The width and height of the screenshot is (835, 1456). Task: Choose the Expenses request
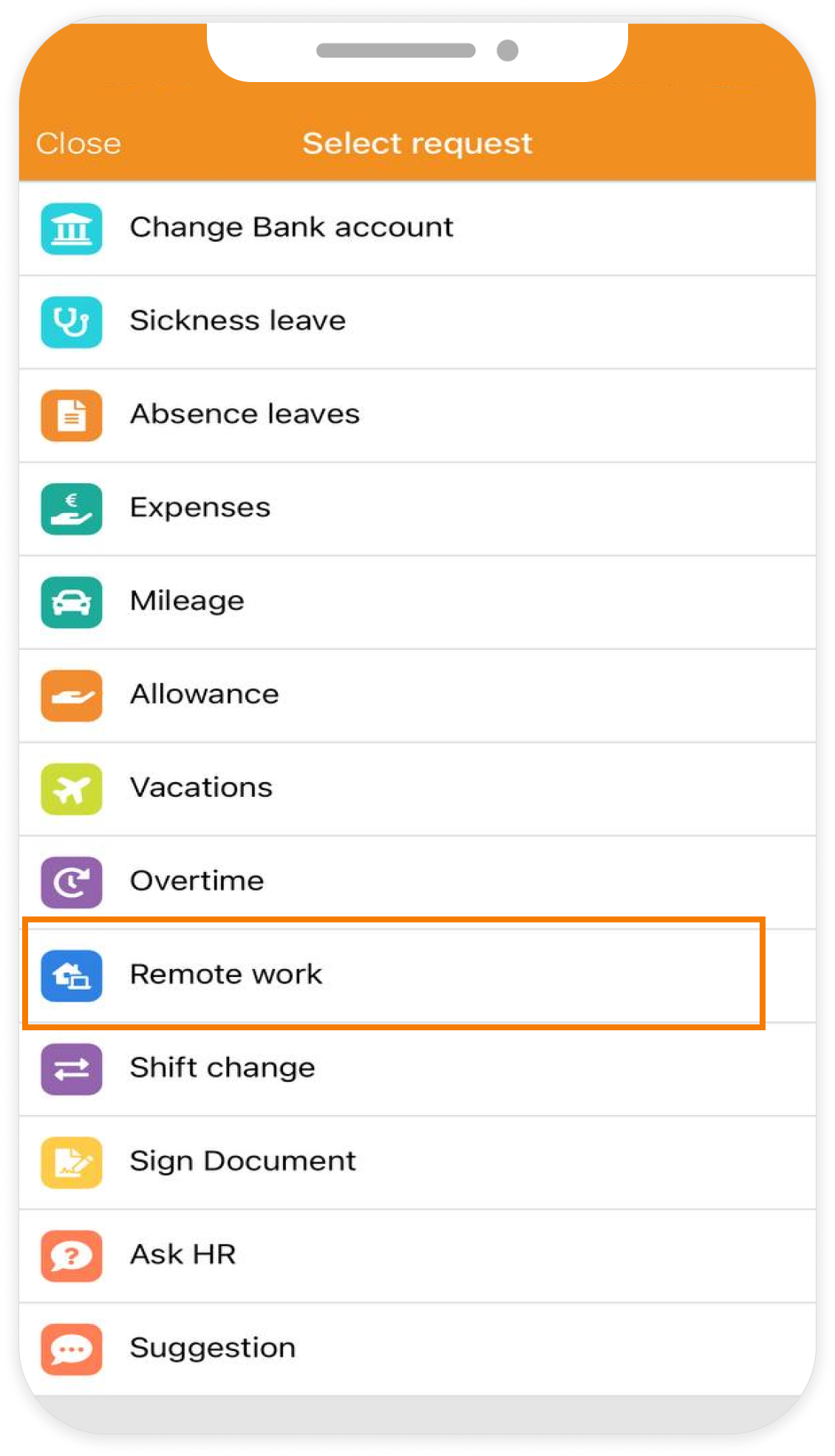tap(200, 508)
